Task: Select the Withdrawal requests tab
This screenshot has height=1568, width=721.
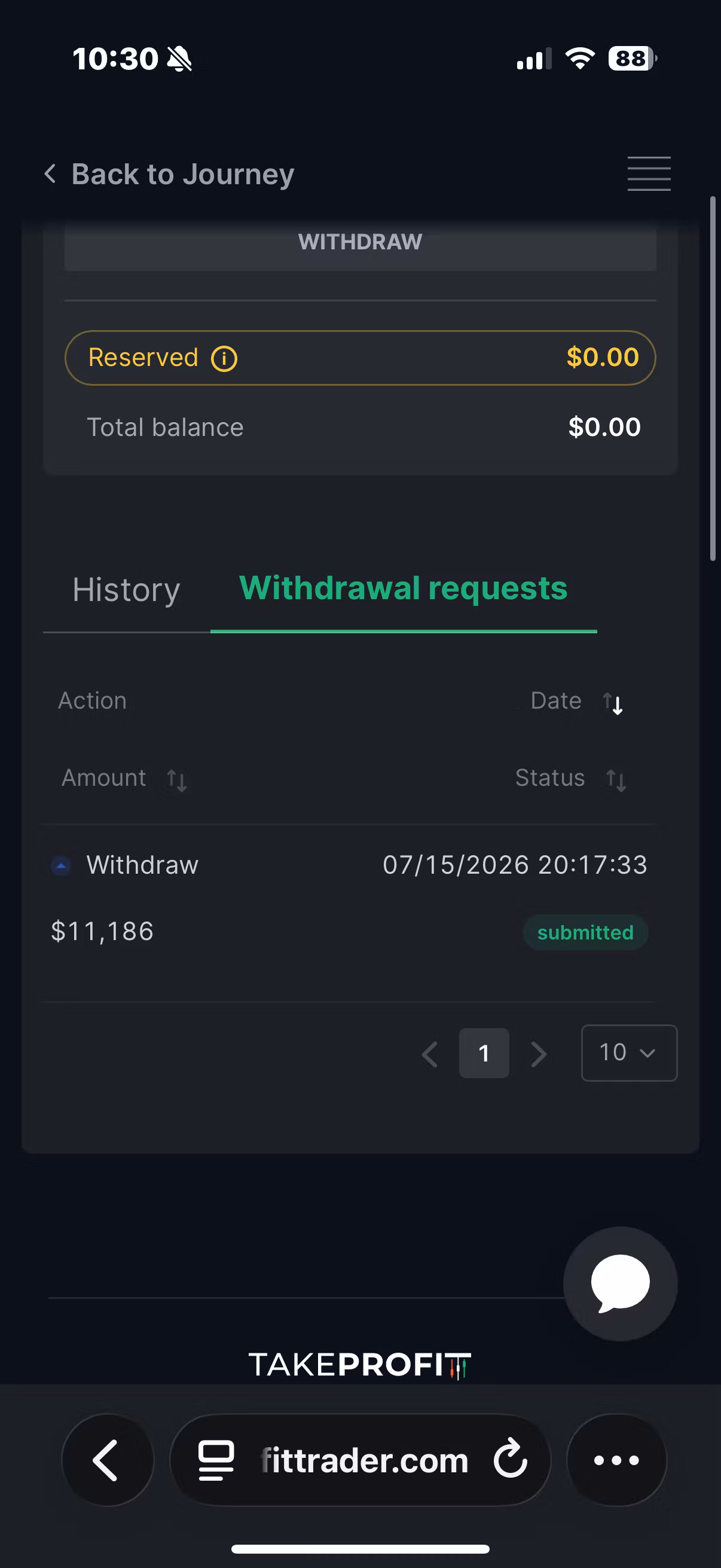Action: 404,588
